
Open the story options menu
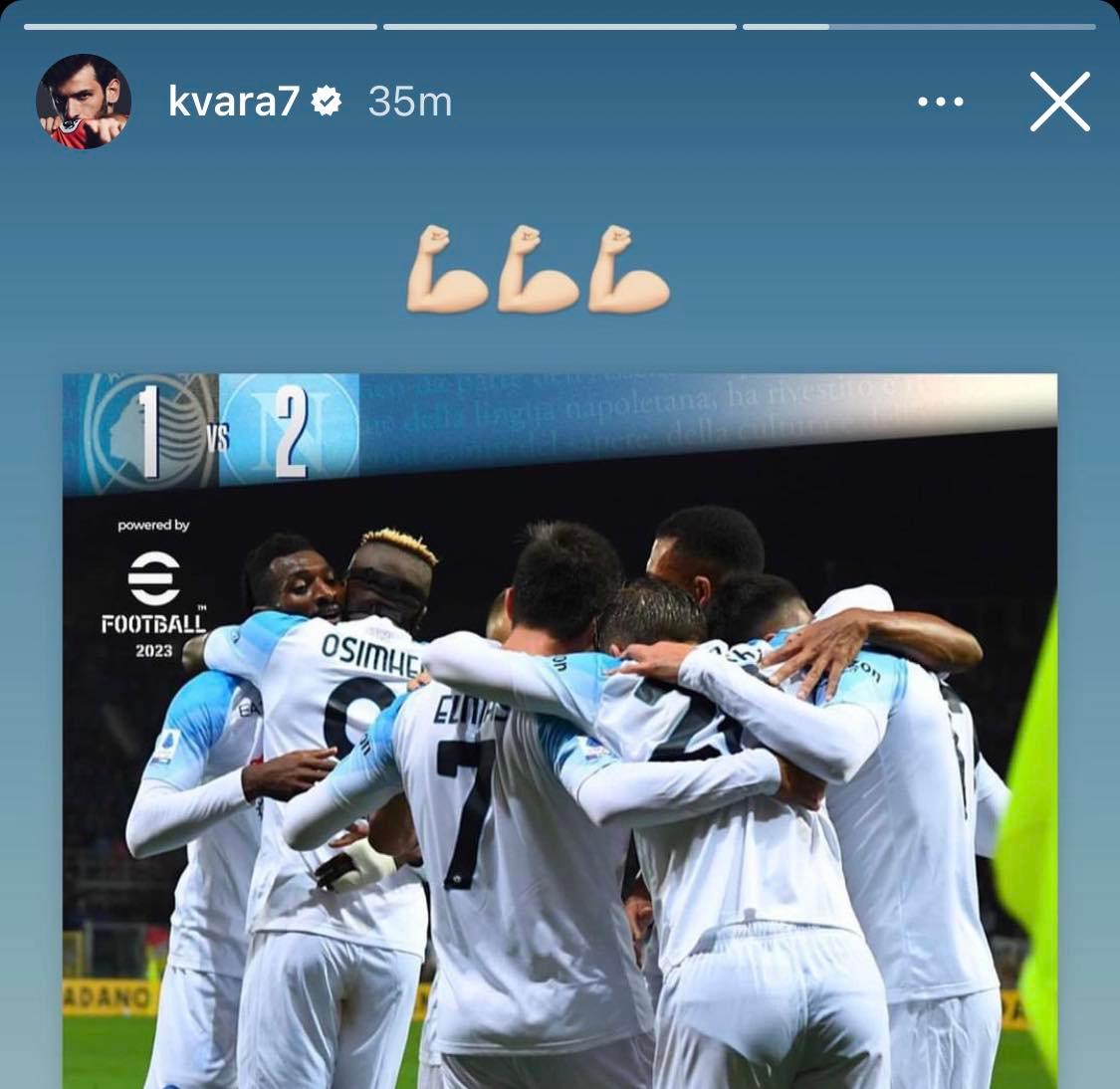click(x=940, y=102)
